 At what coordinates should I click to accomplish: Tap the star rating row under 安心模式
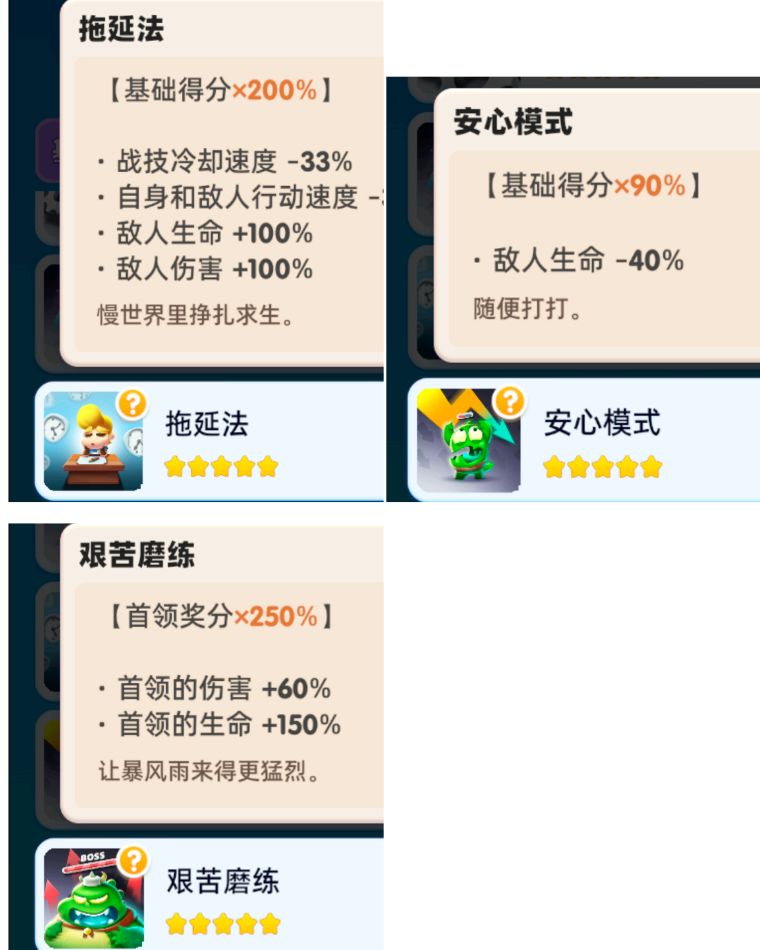[x=602, y=465]
